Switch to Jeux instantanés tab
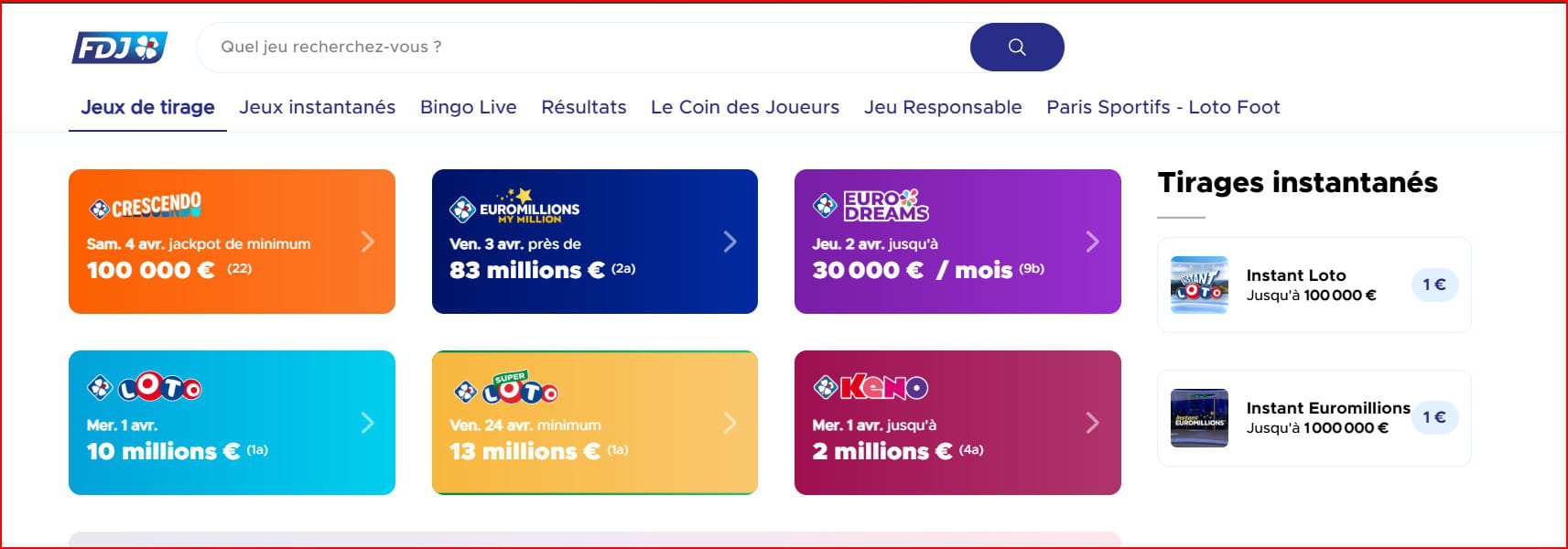 [x=317, y=107]
